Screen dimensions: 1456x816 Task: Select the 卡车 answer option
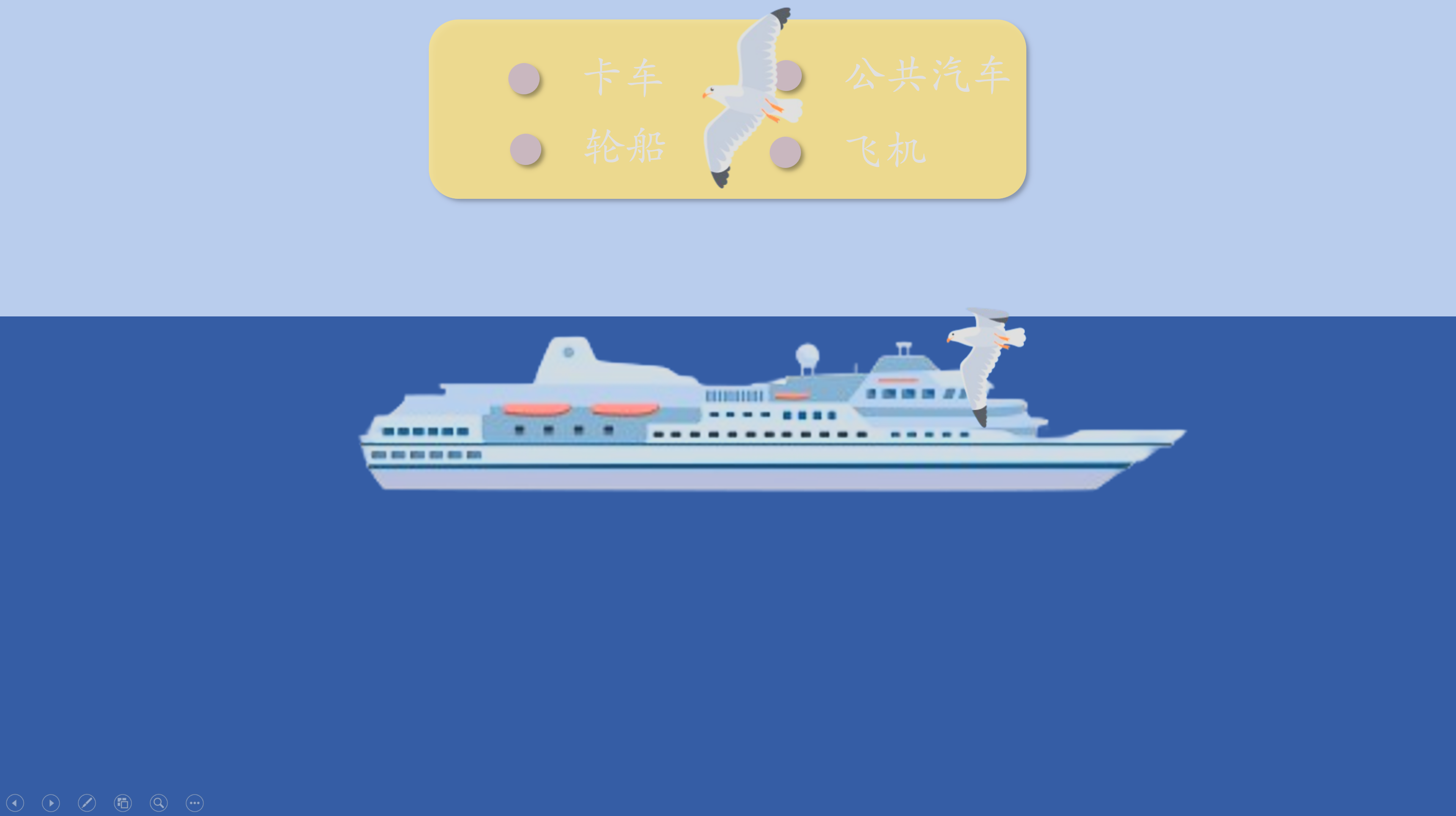point(524,79)
